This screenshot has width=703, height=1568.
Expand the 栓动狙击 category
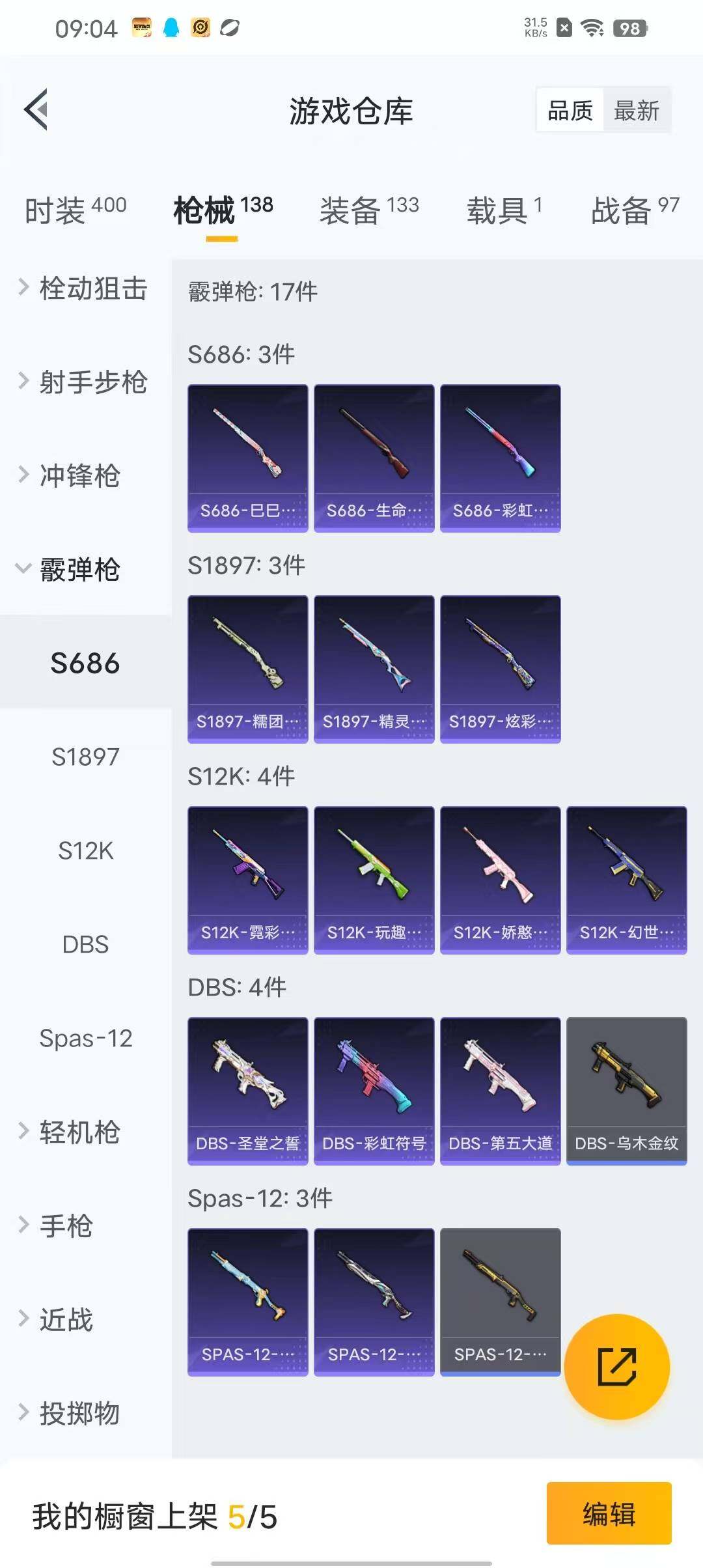coord(85,288)
